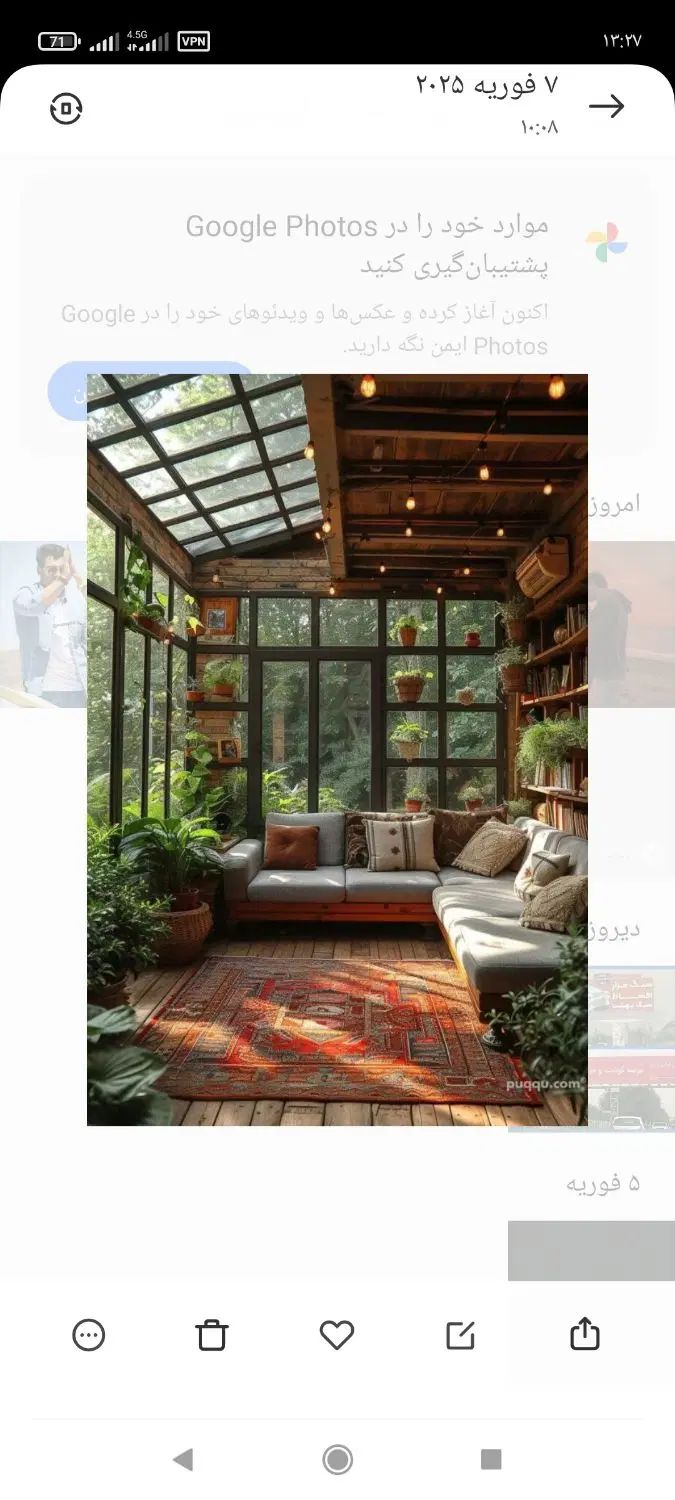Go back using the top arrow
Image resolution: width=675 pixels, height=1500 pixels.
tap(606, 107)
